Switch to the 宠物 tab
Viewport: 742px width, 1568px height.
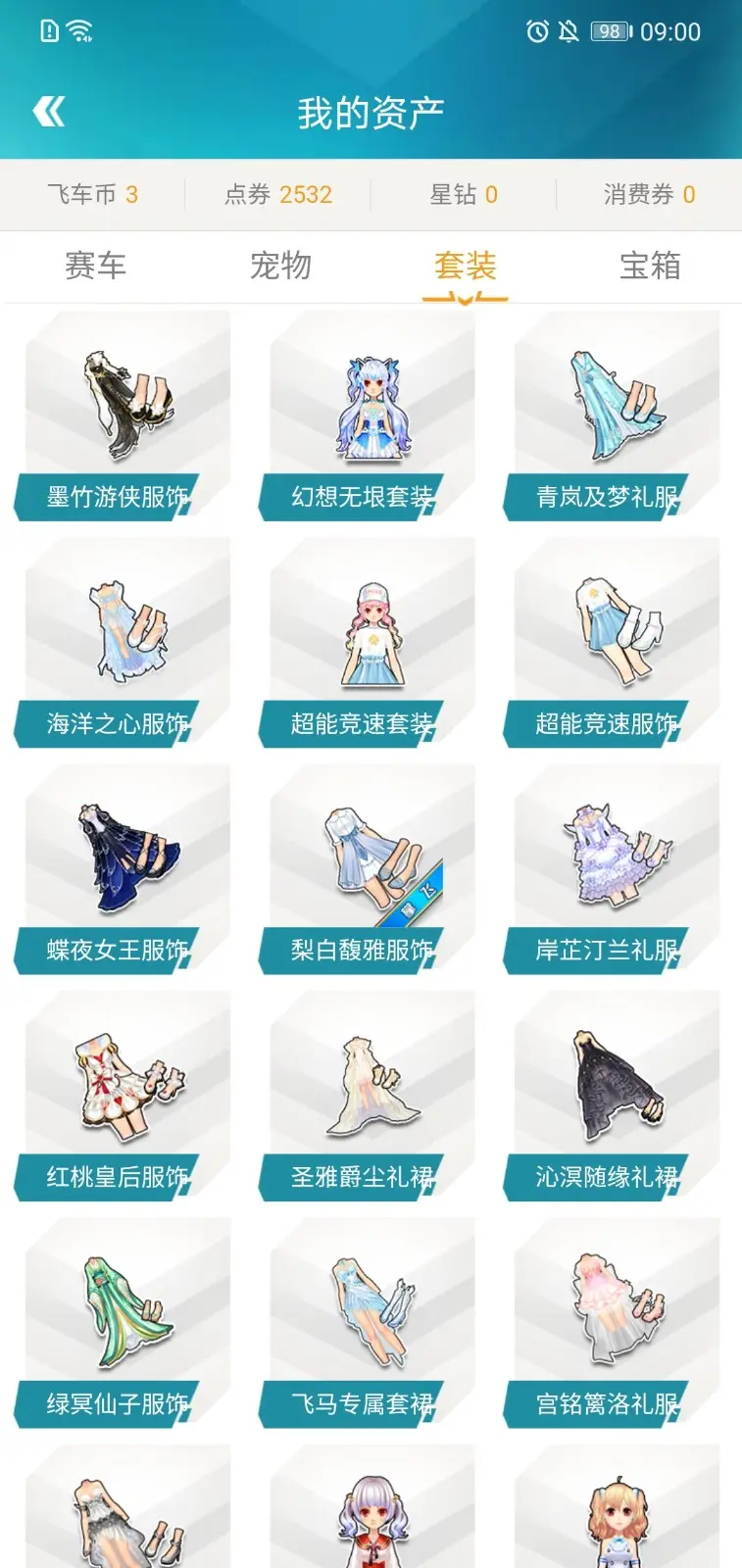click(x=280, y=266)
